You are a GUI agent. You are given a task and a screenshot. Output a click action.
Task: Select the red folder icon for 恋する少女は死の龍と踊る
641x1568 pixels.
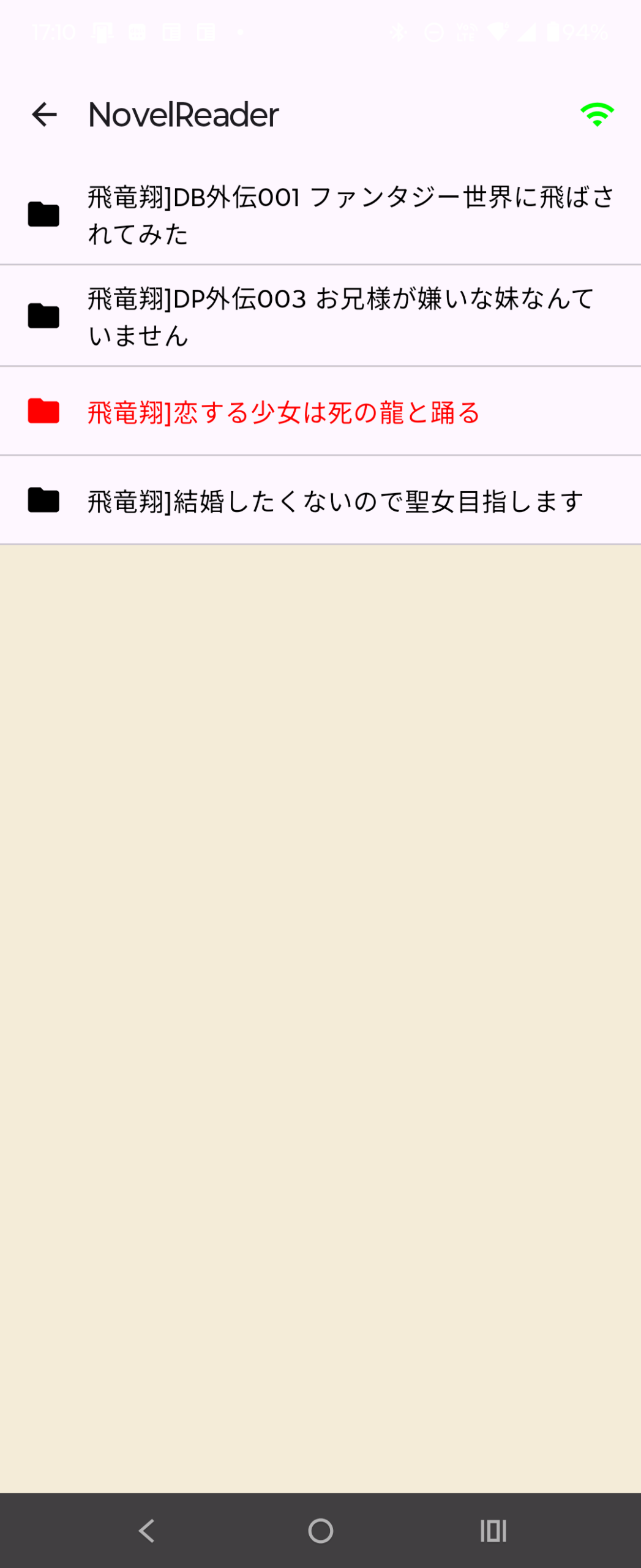42,411
